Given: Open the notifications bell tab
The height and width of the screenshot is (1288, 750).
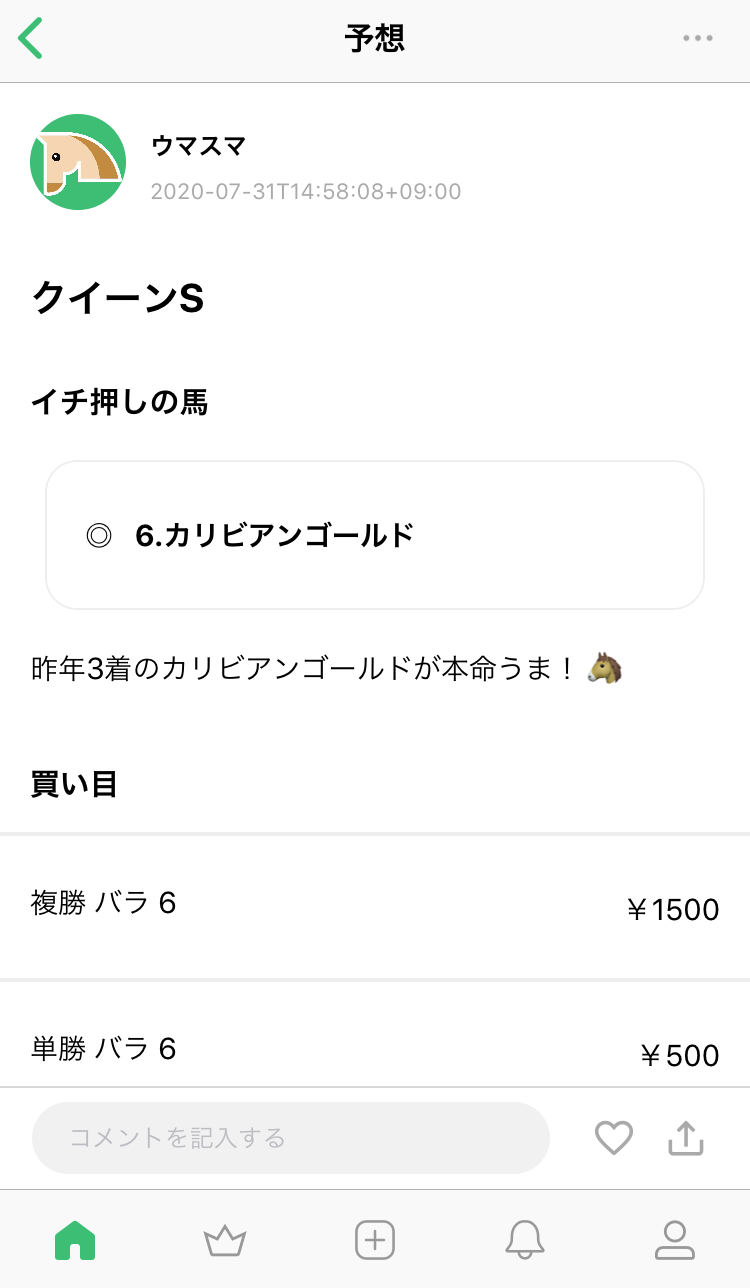Looking at the screenshot, I should [x=525, y=1240].
